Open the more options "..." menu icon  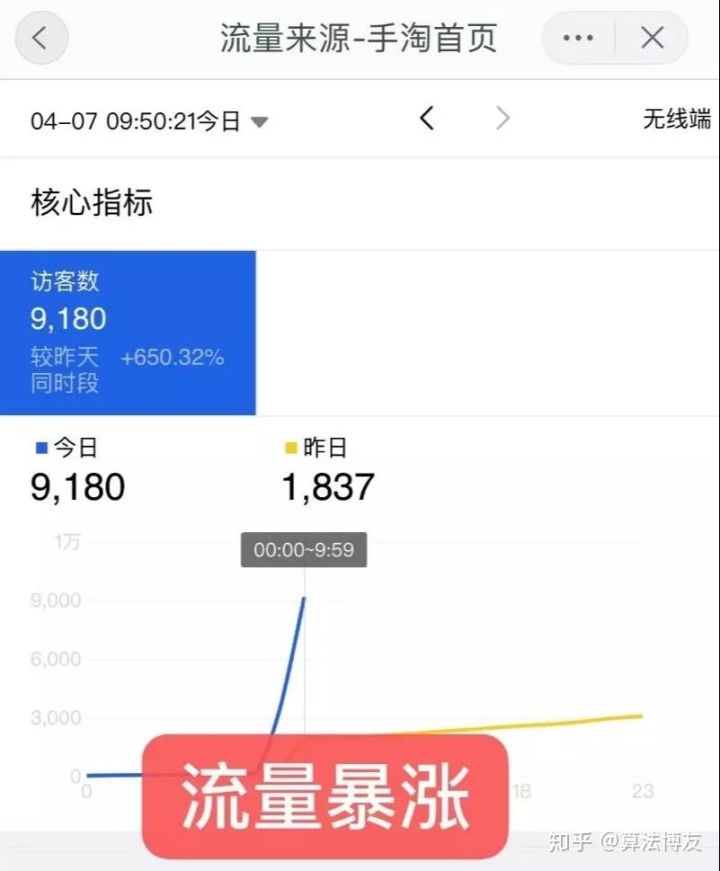(x=578, y=37)
